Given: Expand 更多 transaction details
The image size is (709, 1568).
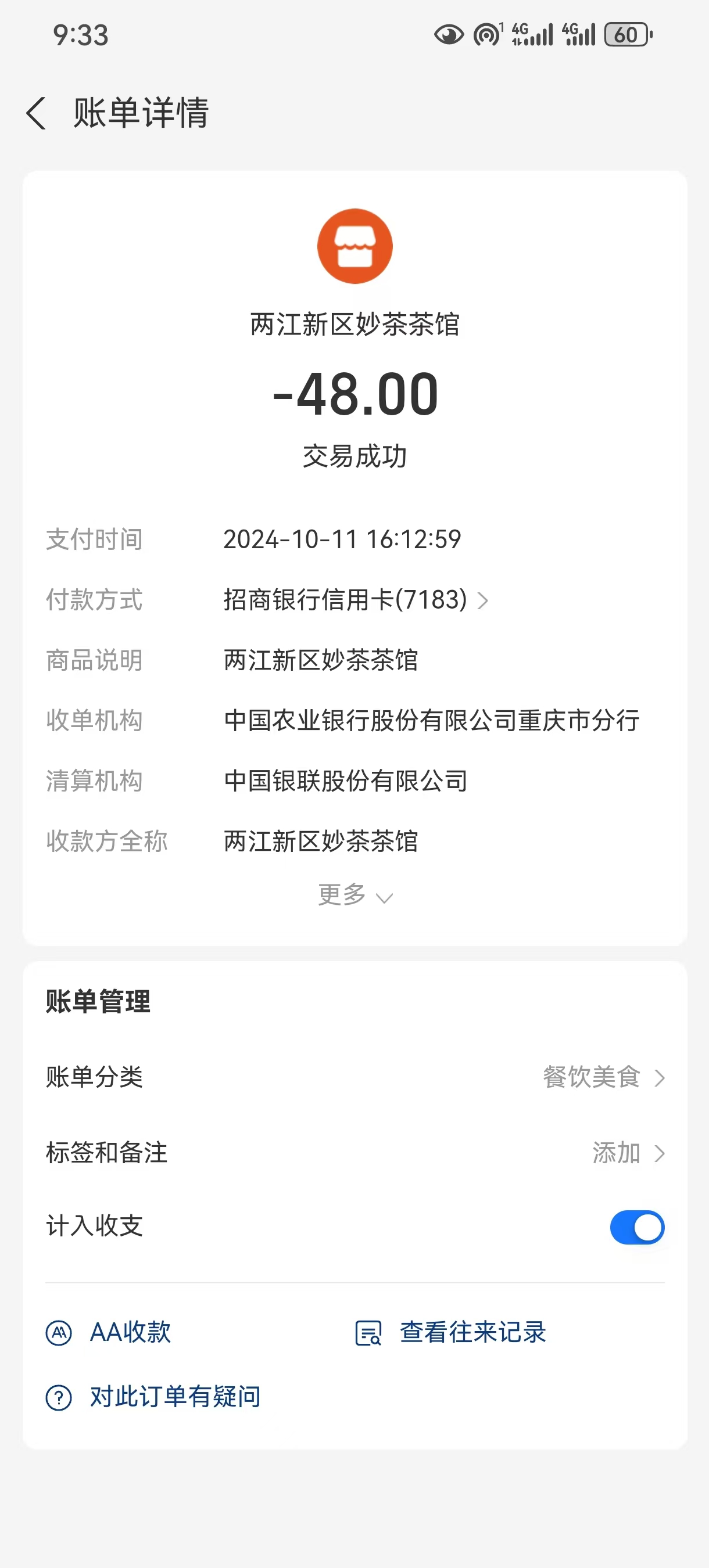Looking at the screenshot, I should coord(354,896).
